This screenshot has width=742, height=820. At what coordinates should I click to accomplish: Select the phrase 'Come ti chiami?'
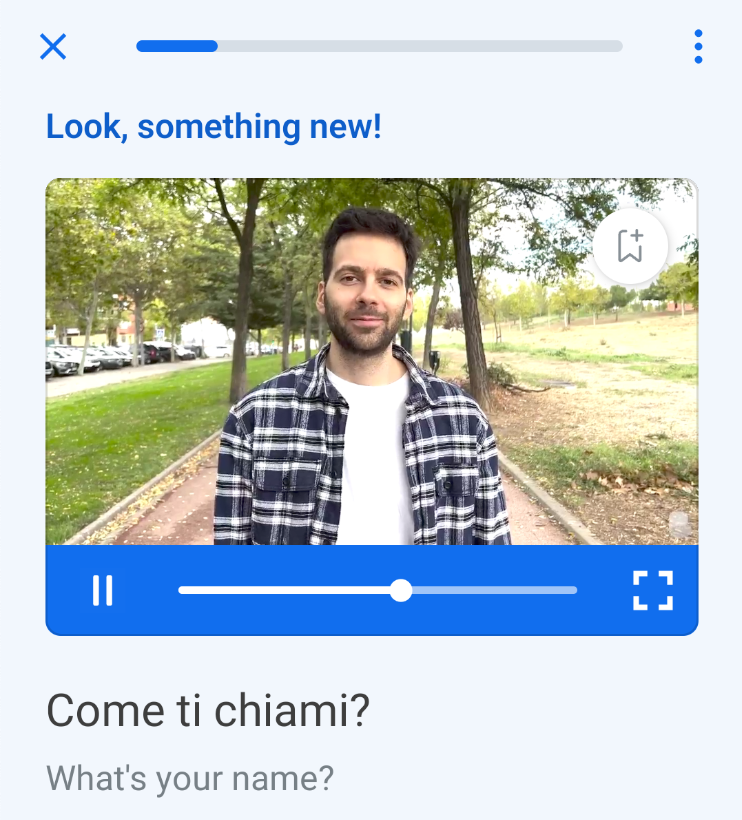210,710
